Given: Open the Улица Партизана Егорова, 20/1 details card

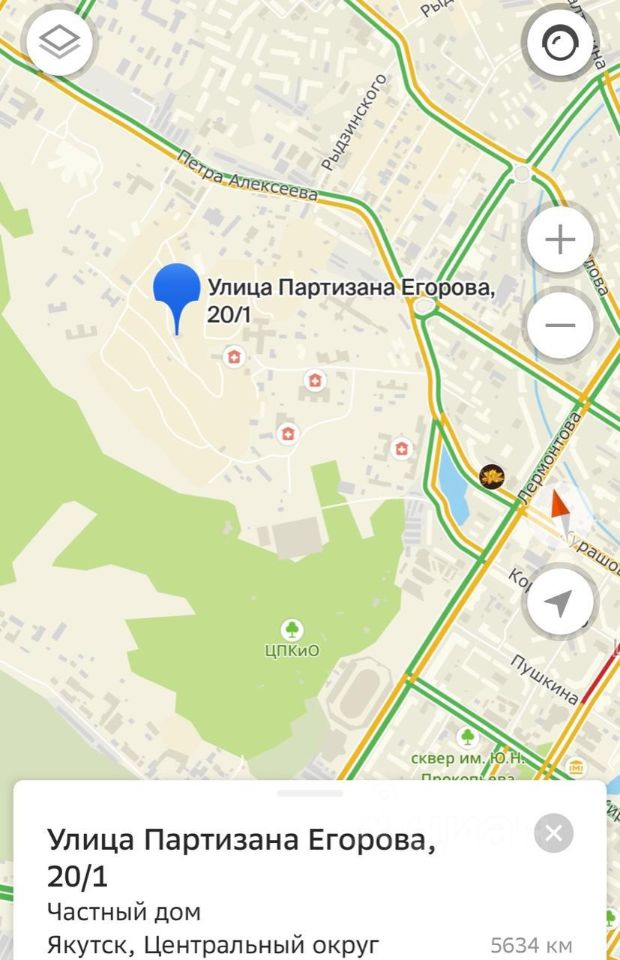Looking at the screenshot, I should (x=240, y=858).
